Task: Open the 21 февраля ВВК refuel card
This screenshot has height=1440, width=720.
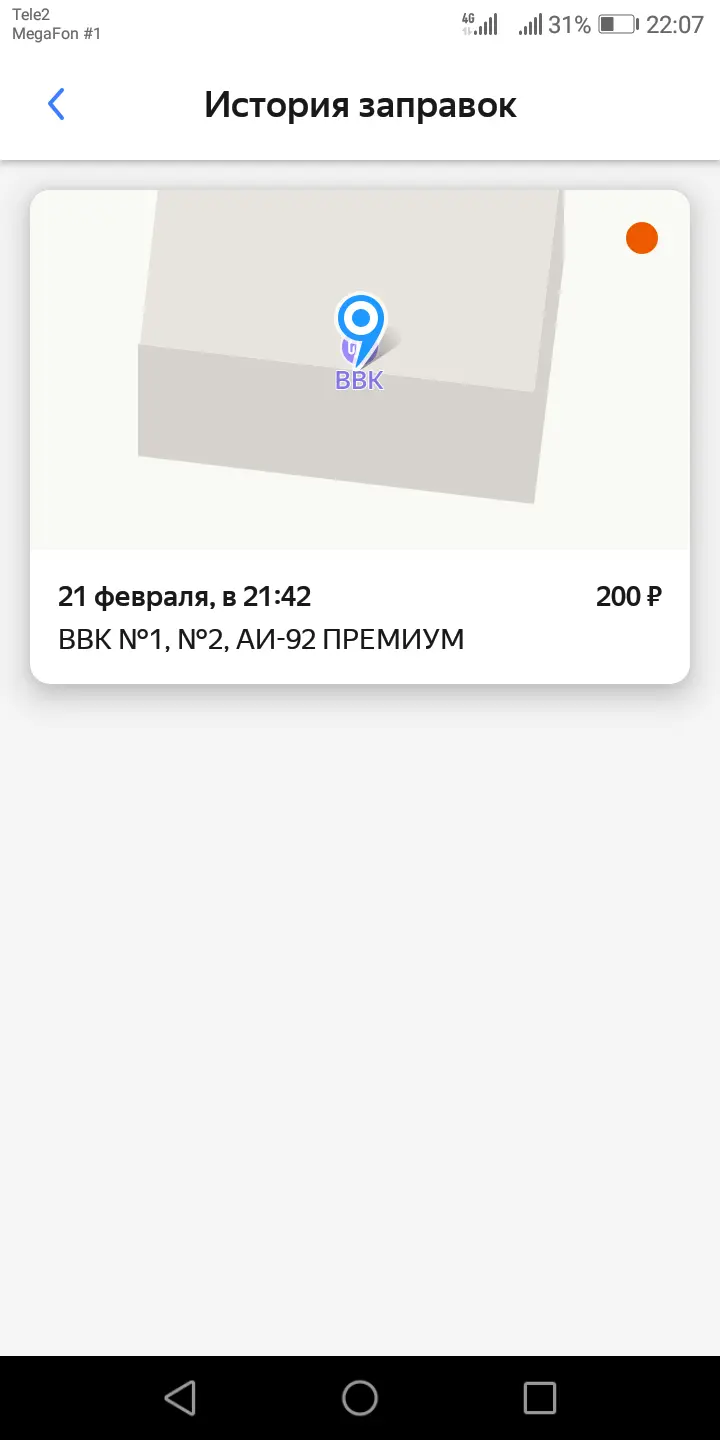Action: pos(360,437)
